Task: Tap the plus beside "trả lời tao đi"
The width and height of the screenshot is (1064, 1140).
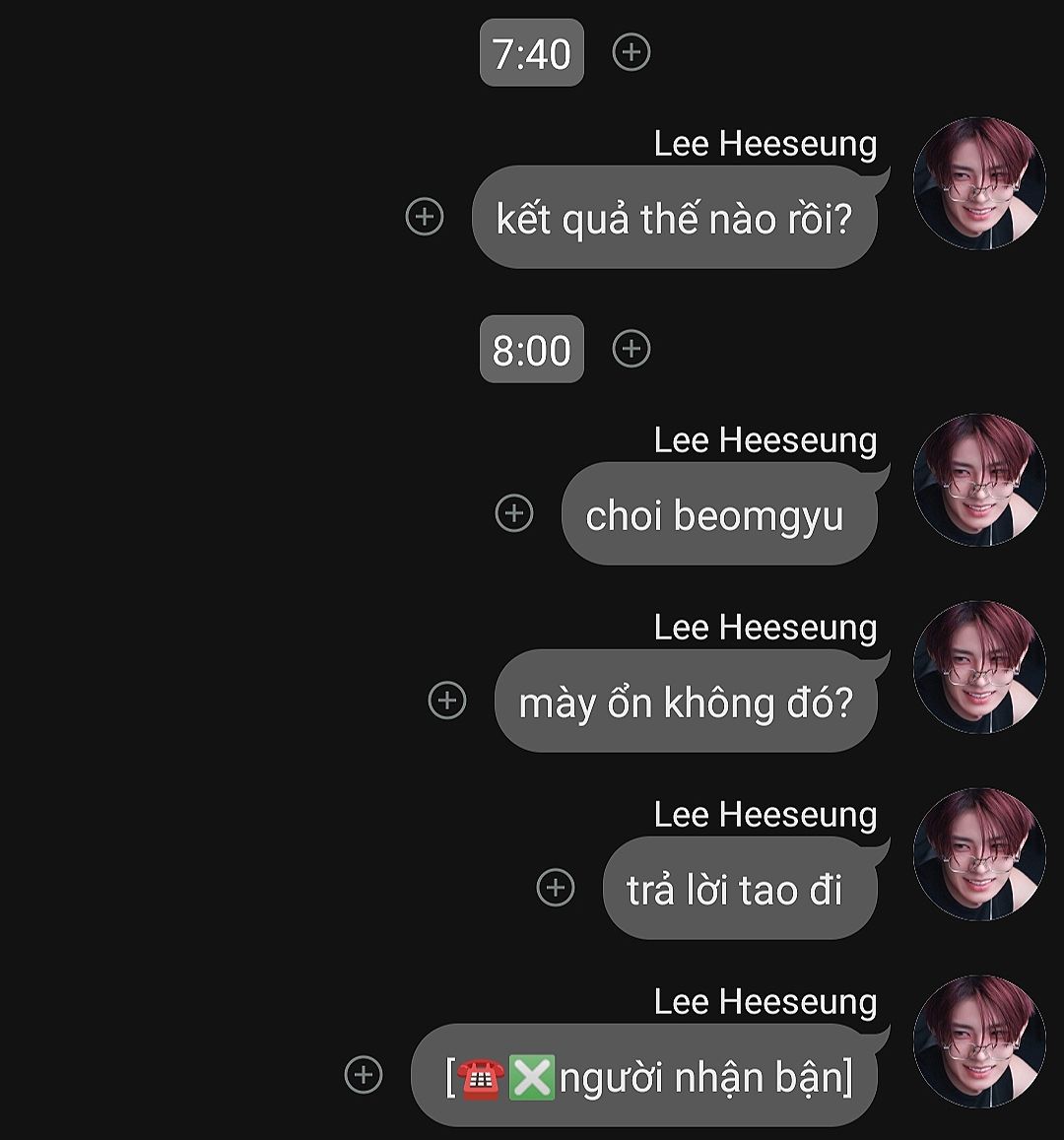Action: (x=556, y=888)
